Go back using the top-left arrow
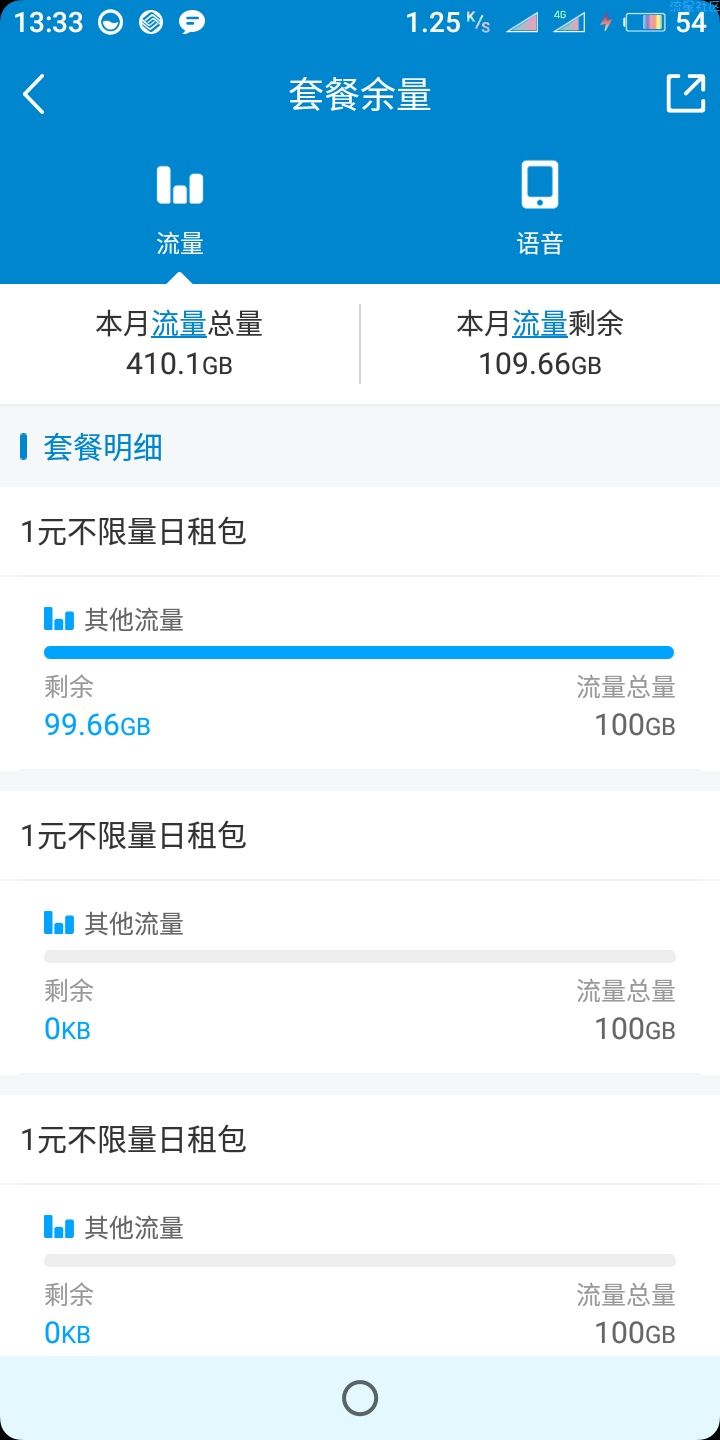This screenshot has width=720, height=1440. 34,95
